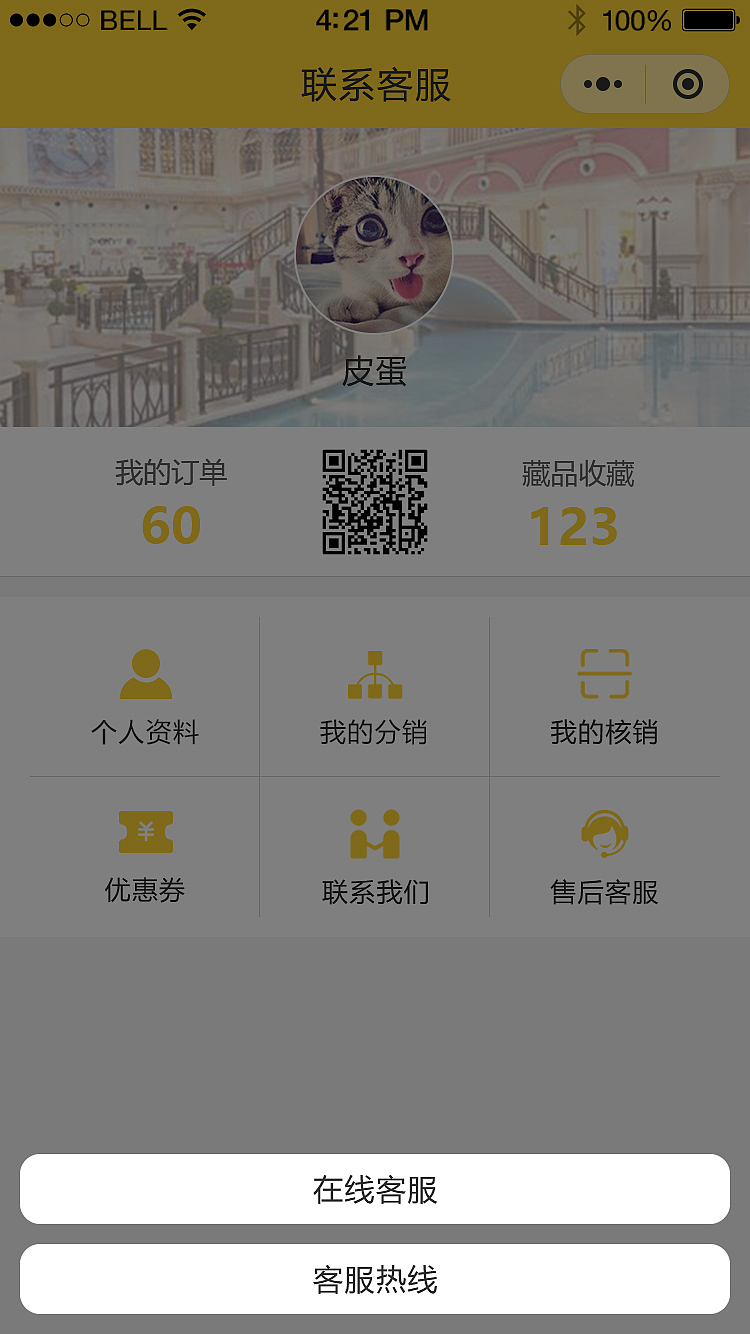
Task: Tap the 联系客服 page title
Action: (375, 84)
